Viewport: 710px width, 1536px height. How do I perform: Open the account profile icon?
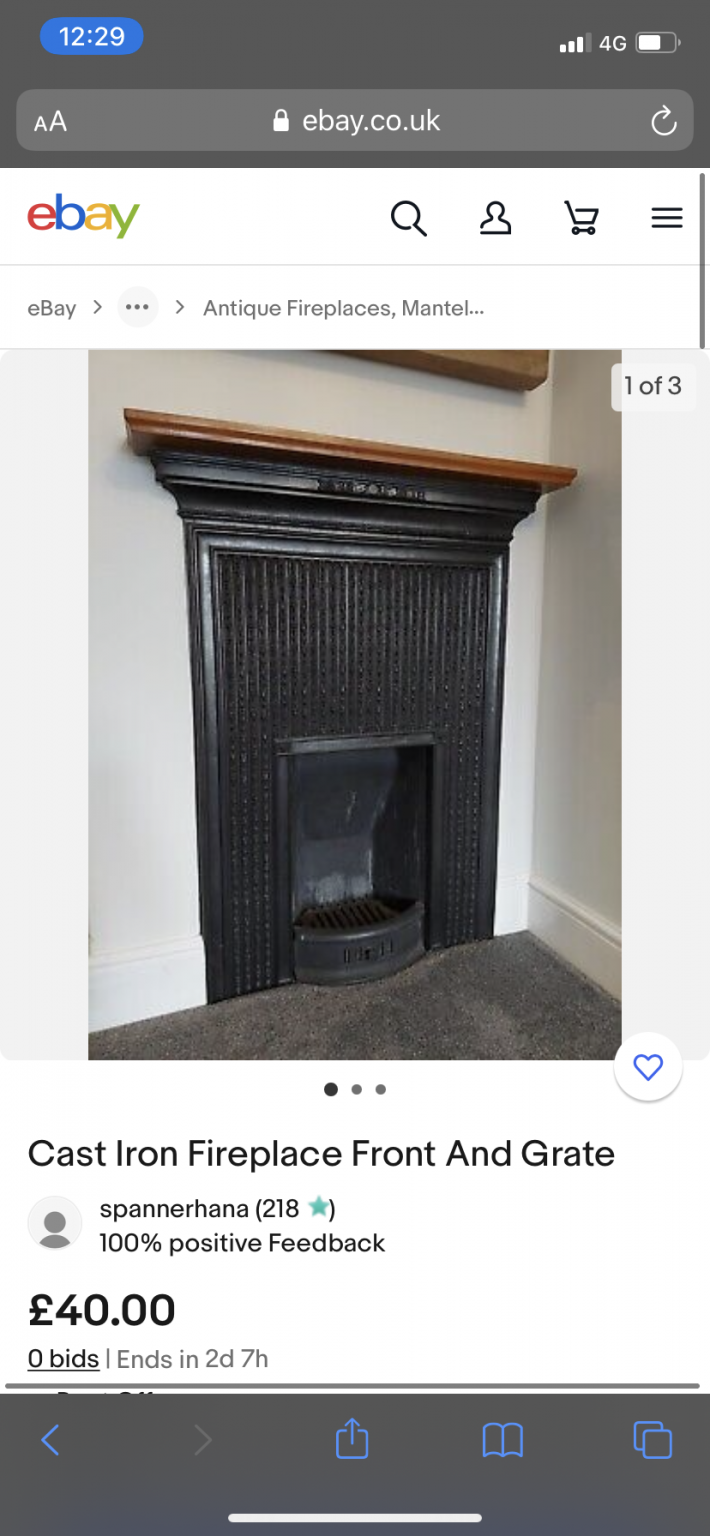tap(495, 217)
